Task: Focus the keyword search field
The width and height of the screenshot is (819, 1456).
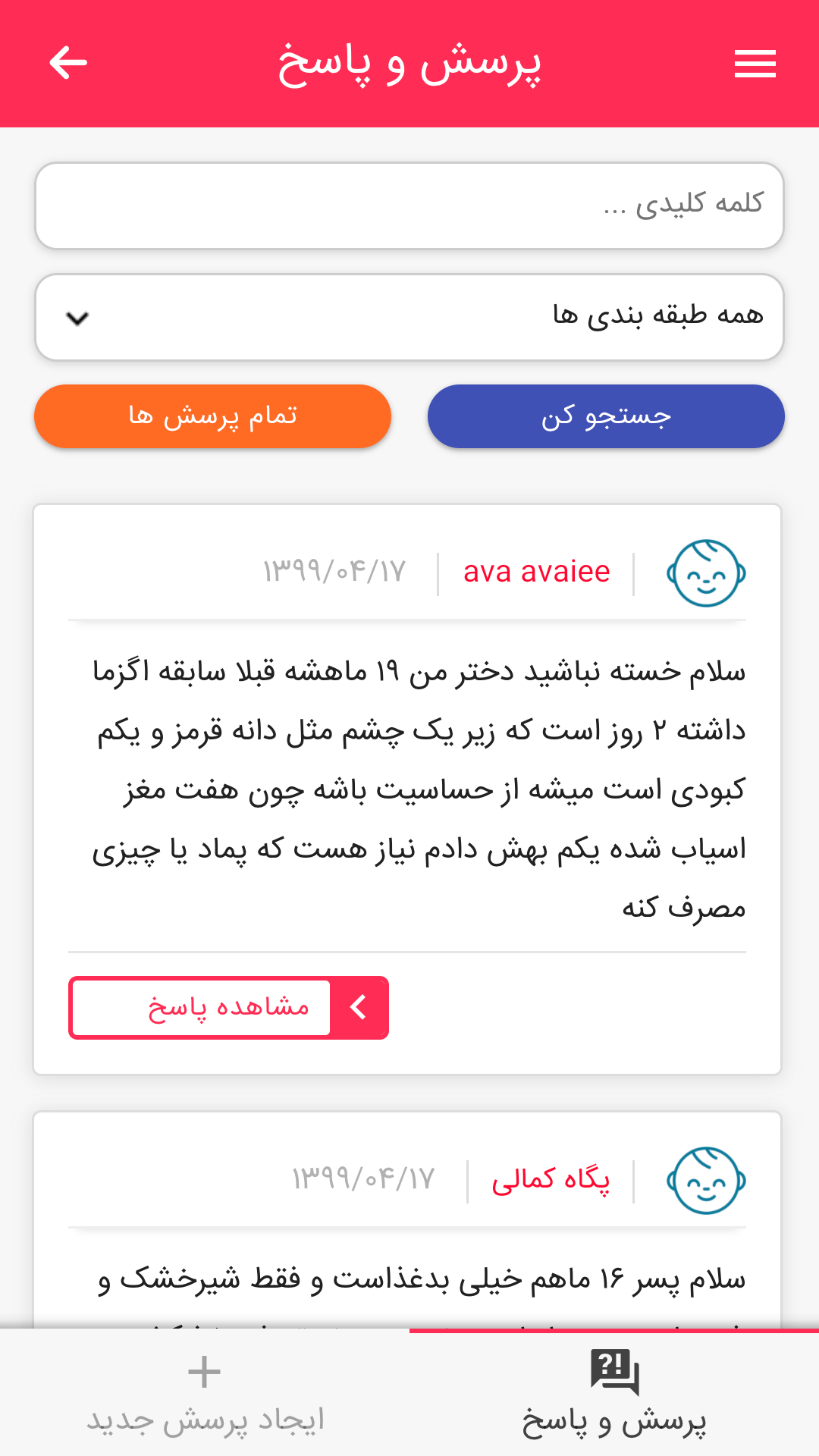Action: [409, 206]
